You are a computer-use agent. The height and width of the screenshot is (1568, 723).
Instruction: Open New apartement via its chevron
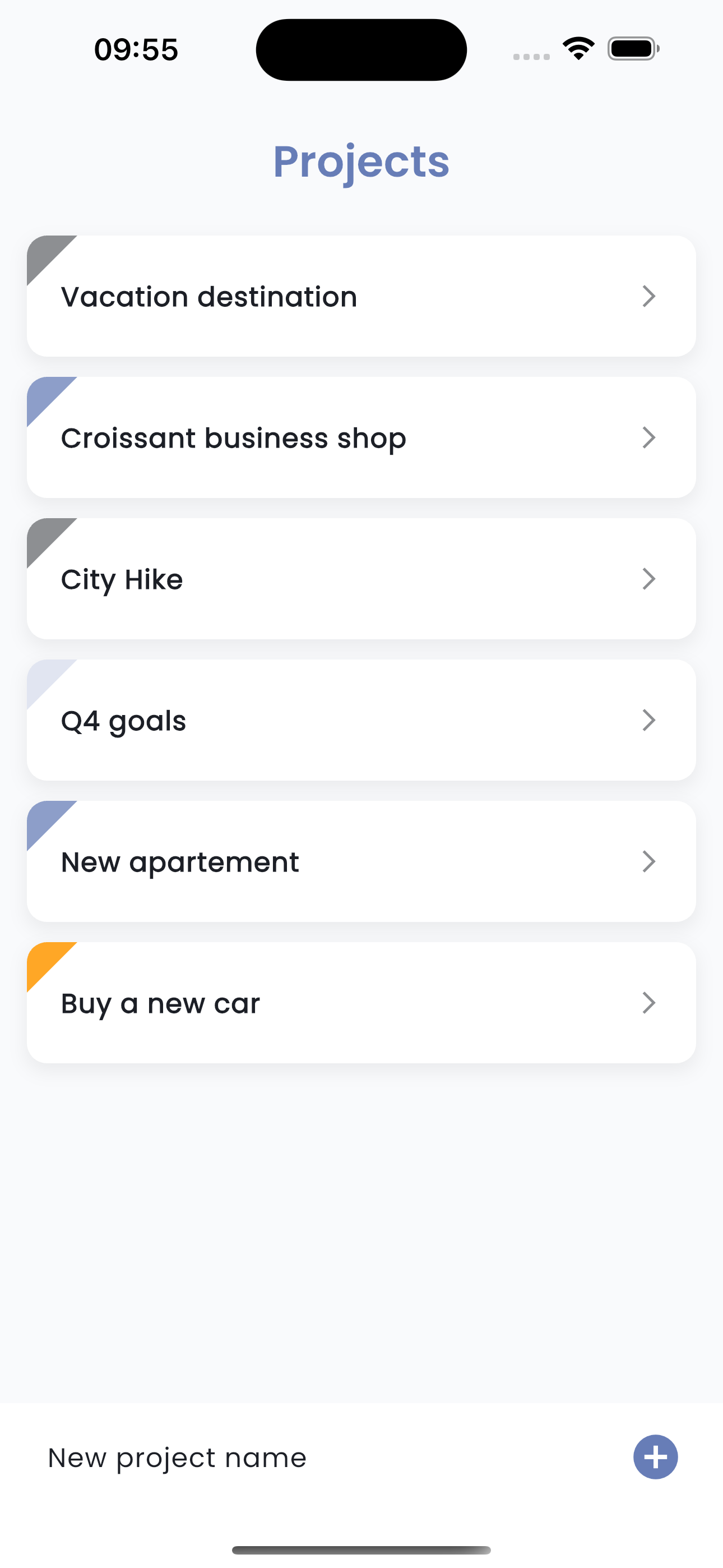coord(650,861)
